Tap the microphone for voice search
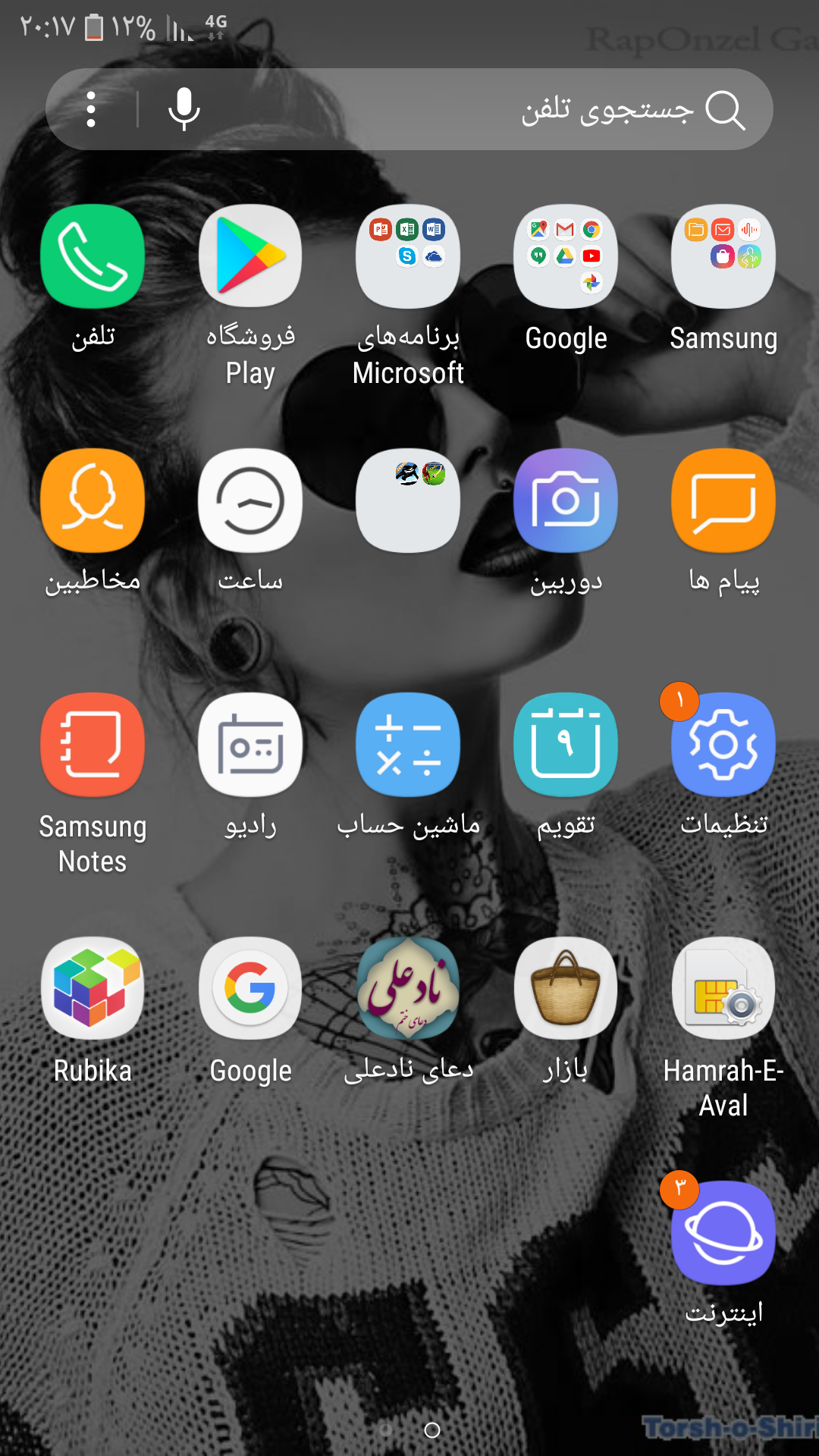Image resolution: width=819 pixels, height=1456 pixels. [184, 109]
